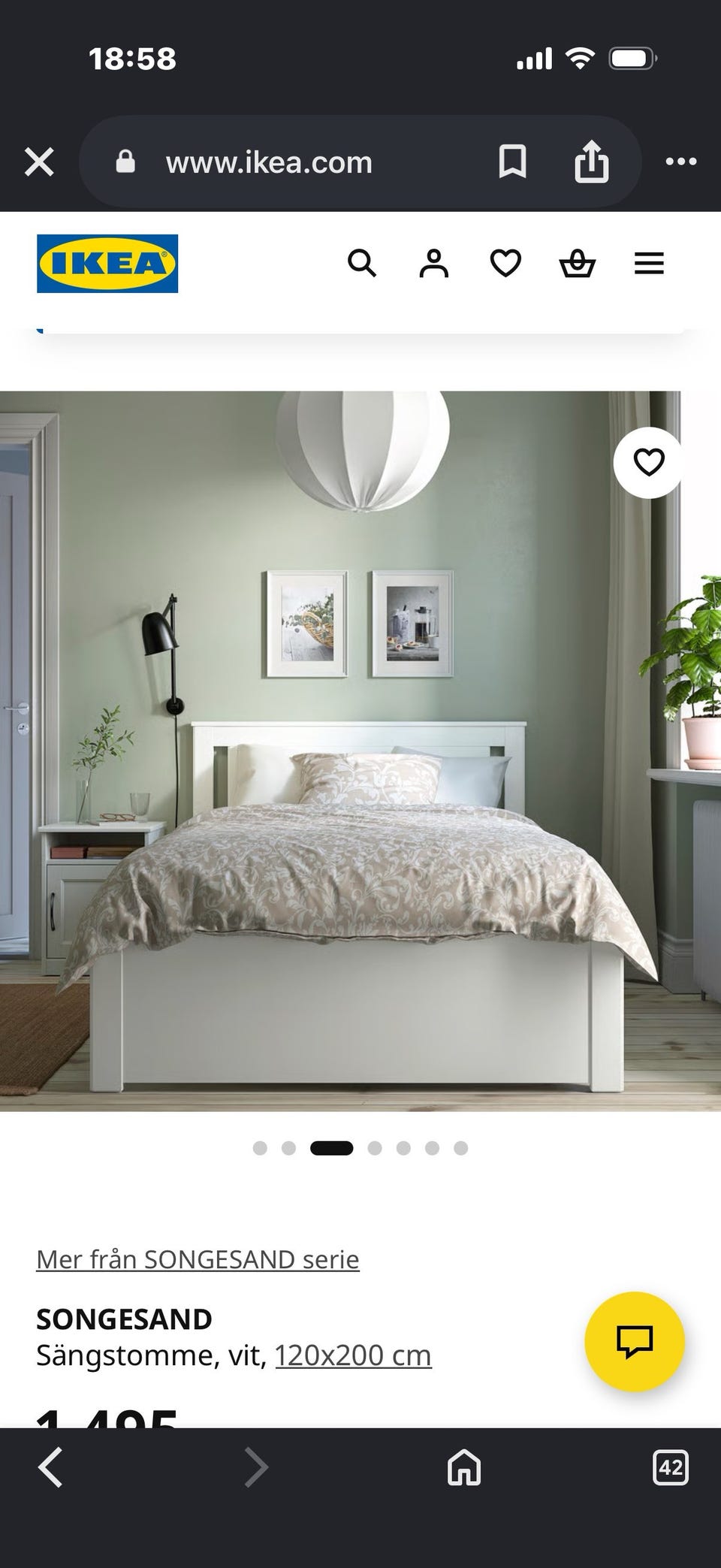Image resolution: width=721 pixels, height=1568 pixels.
Task: Go to IKEA home via logo
Action: (107, 263)
